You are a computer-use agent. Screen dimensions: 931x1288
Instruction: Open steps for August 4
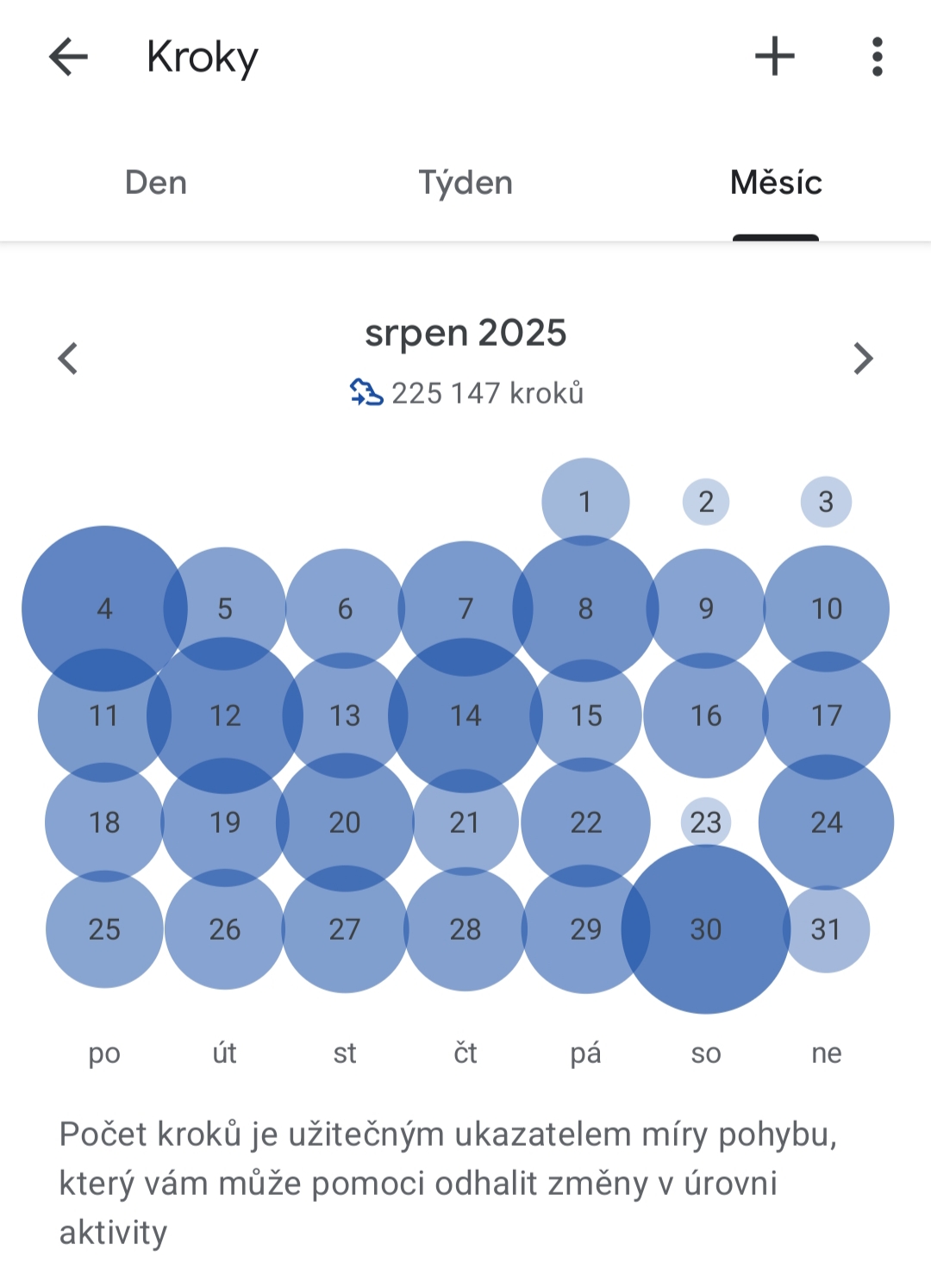pyautogui.click(x=104, y=609)
